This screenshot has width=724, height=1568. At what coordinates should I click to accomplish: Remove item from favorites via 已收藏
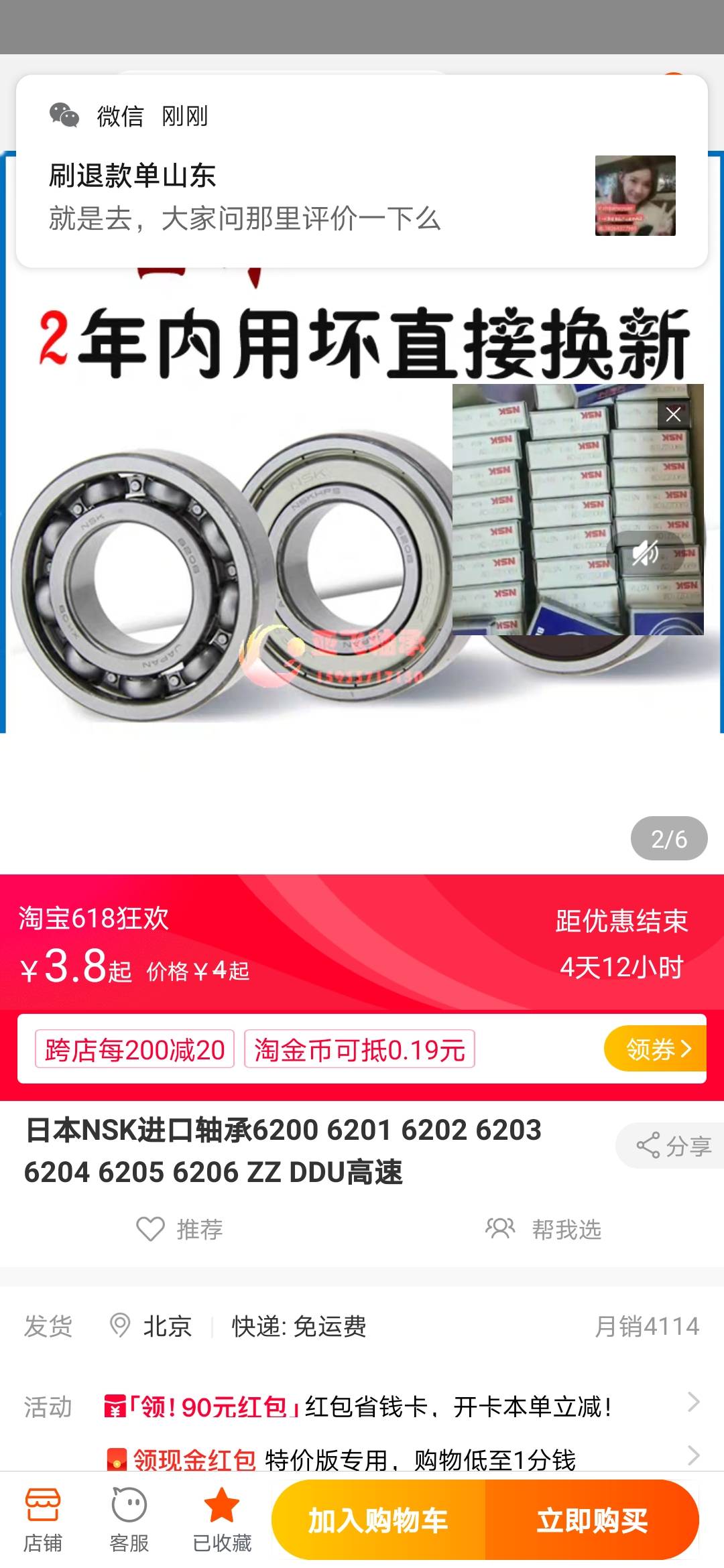[222, 1520]
